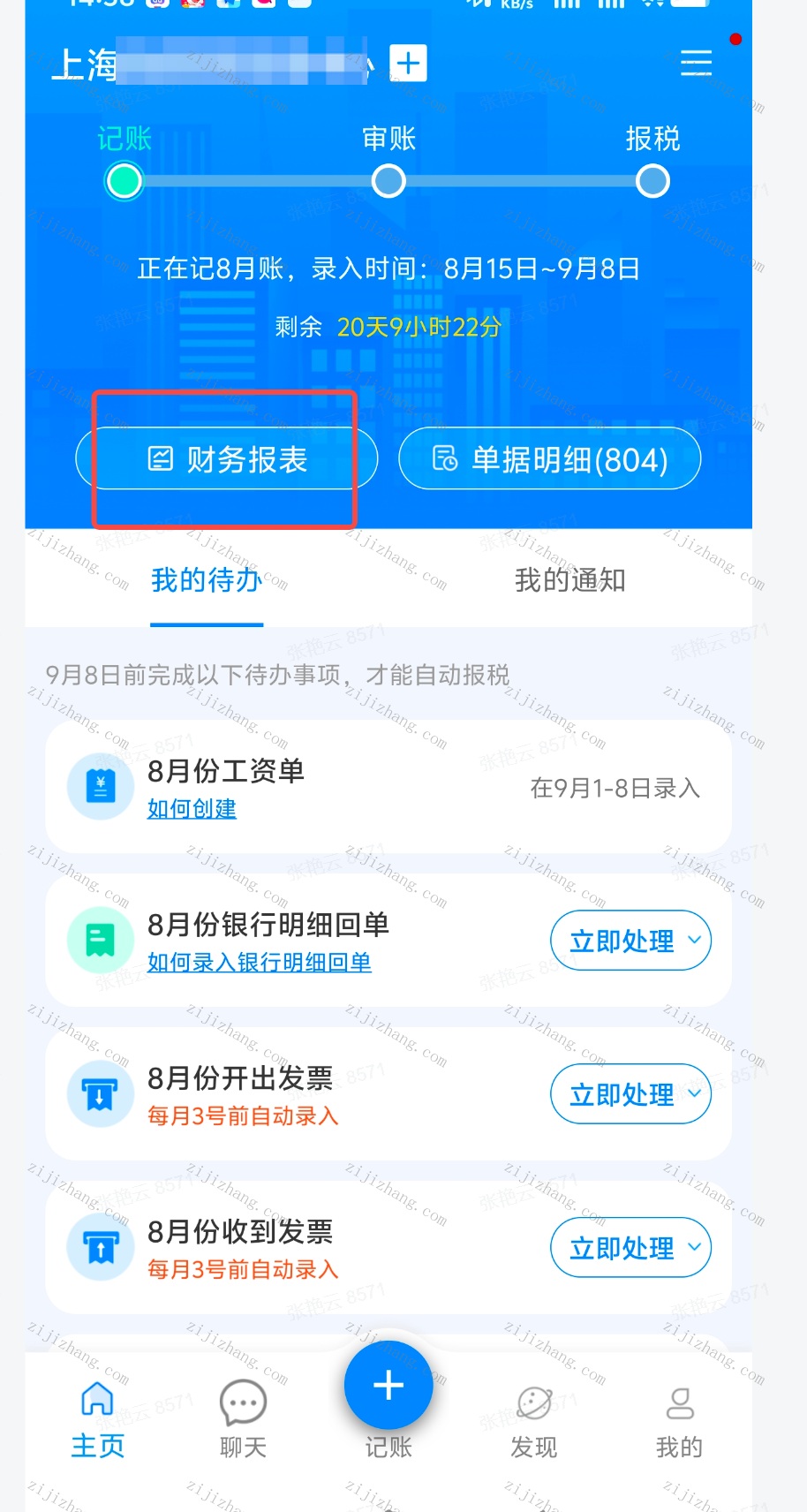Screen dimensions: 807x1512
Task: Tap 立即处理 for 8月份开出发票
Action: tap(630, 1094)
